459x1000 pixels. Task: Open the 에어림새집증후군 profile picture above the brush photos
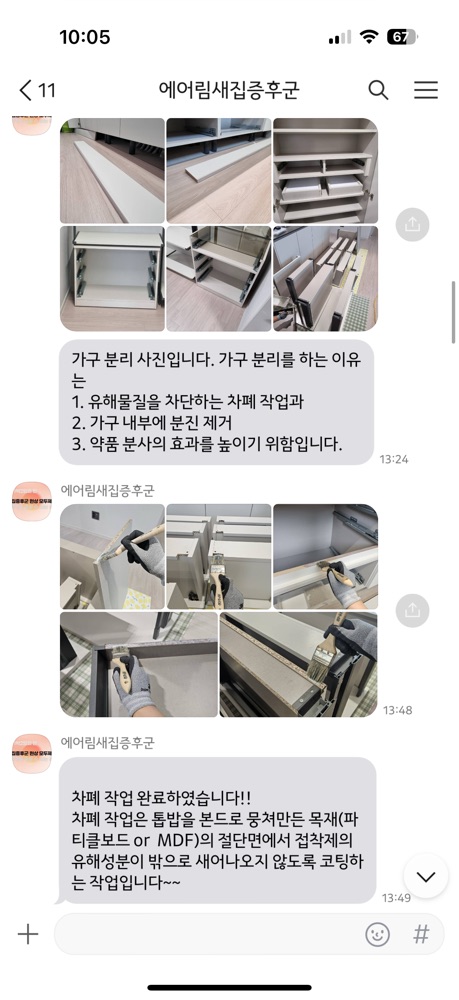32,501
